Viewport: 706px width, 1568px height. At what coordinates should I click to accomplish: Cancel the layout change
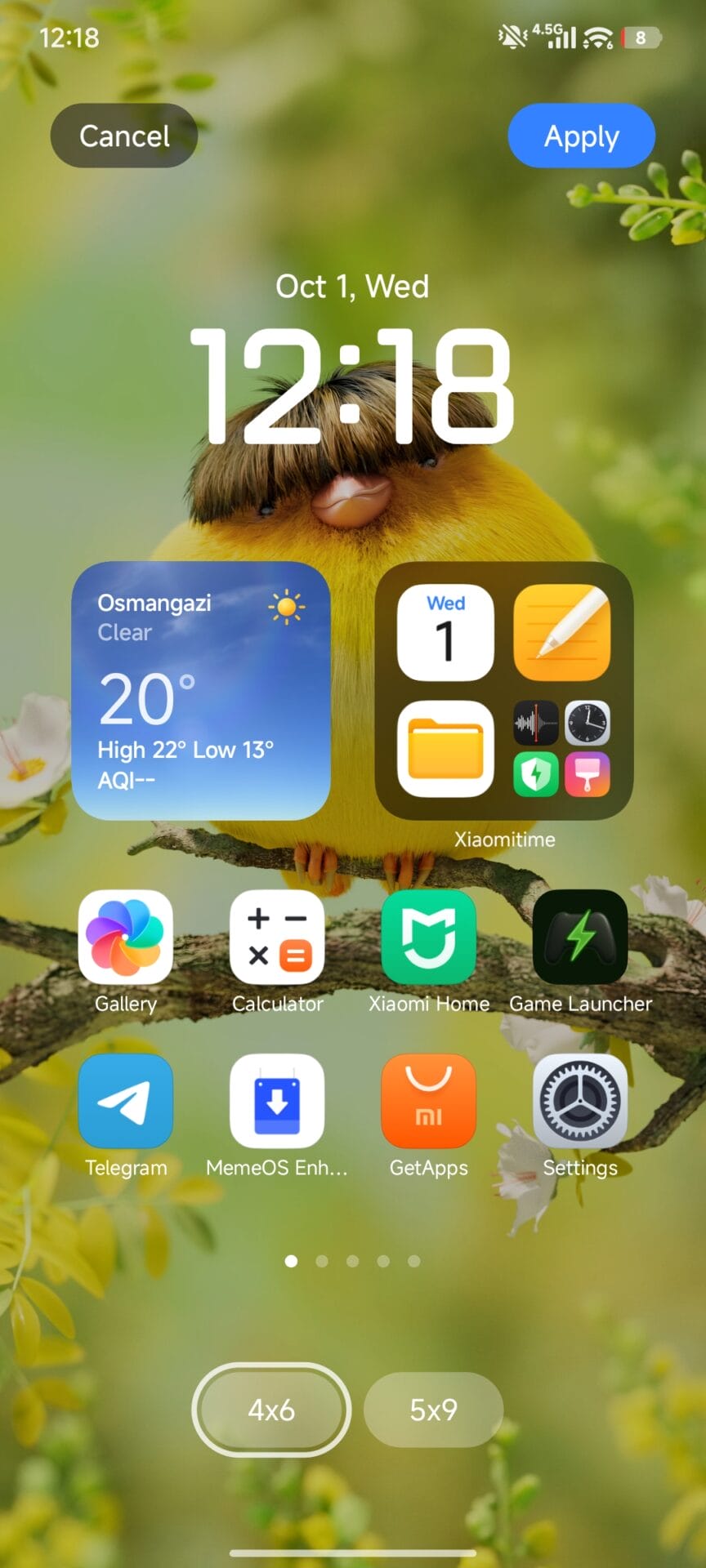124,136
